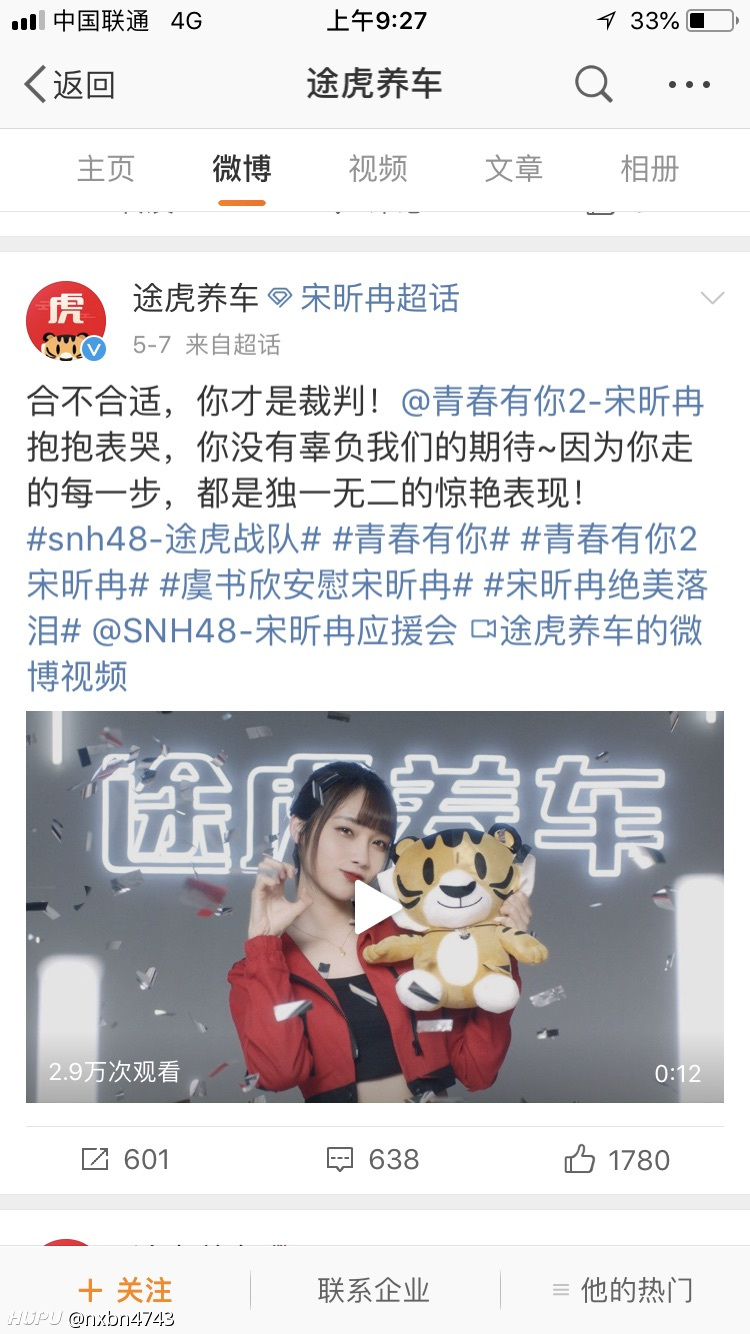
Task: Open the three-dot overflow menu
Action: pos(689,85)
